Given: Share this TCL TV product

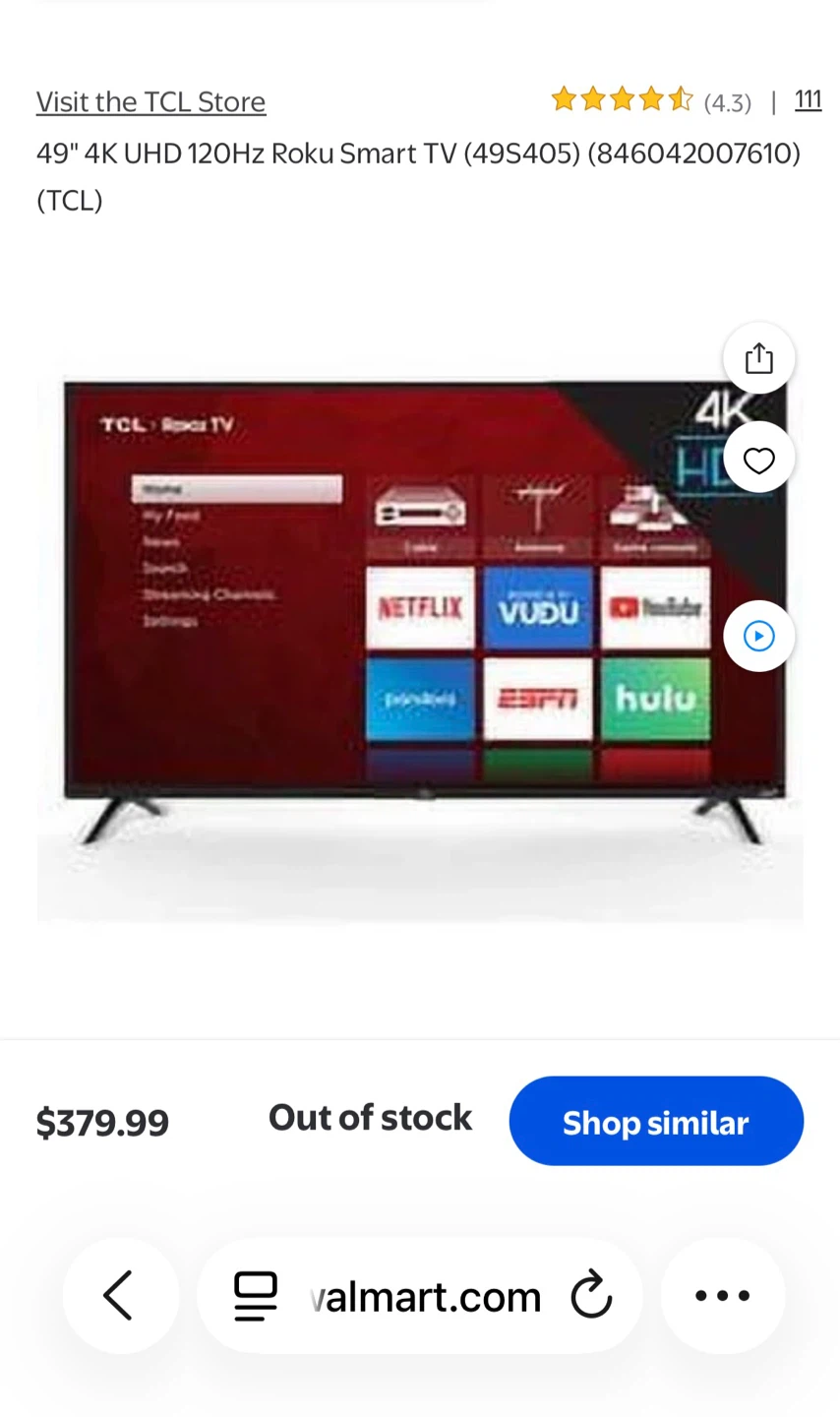Looking at the screenshot, I should pyautogui.click(x=758, y=359).
